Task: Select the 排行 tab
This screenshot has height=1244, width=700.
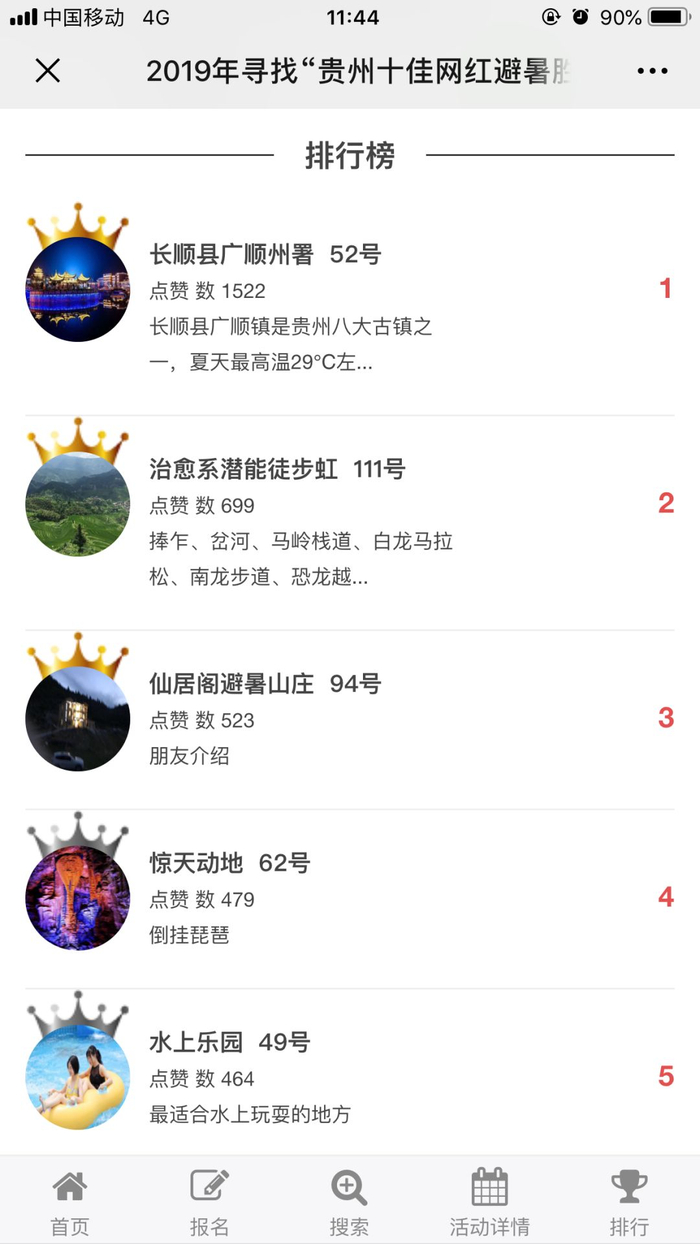Action: click(x=630, y=1202)
